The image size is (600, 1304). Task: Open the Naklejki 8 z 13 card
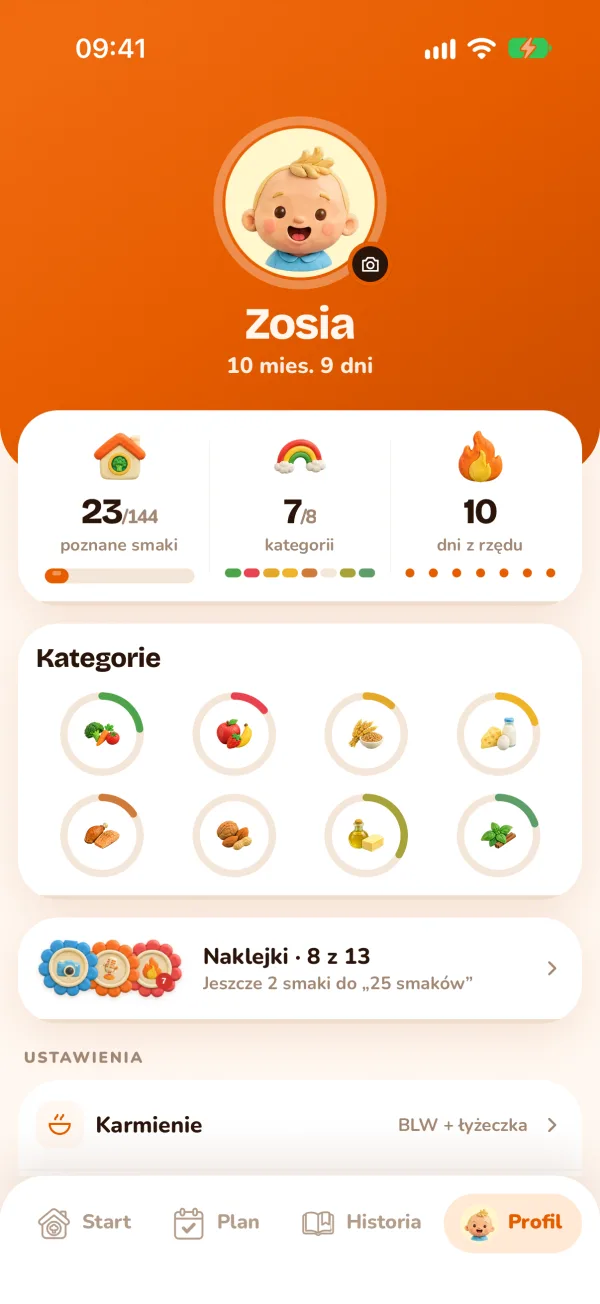(x=300, y=968)
